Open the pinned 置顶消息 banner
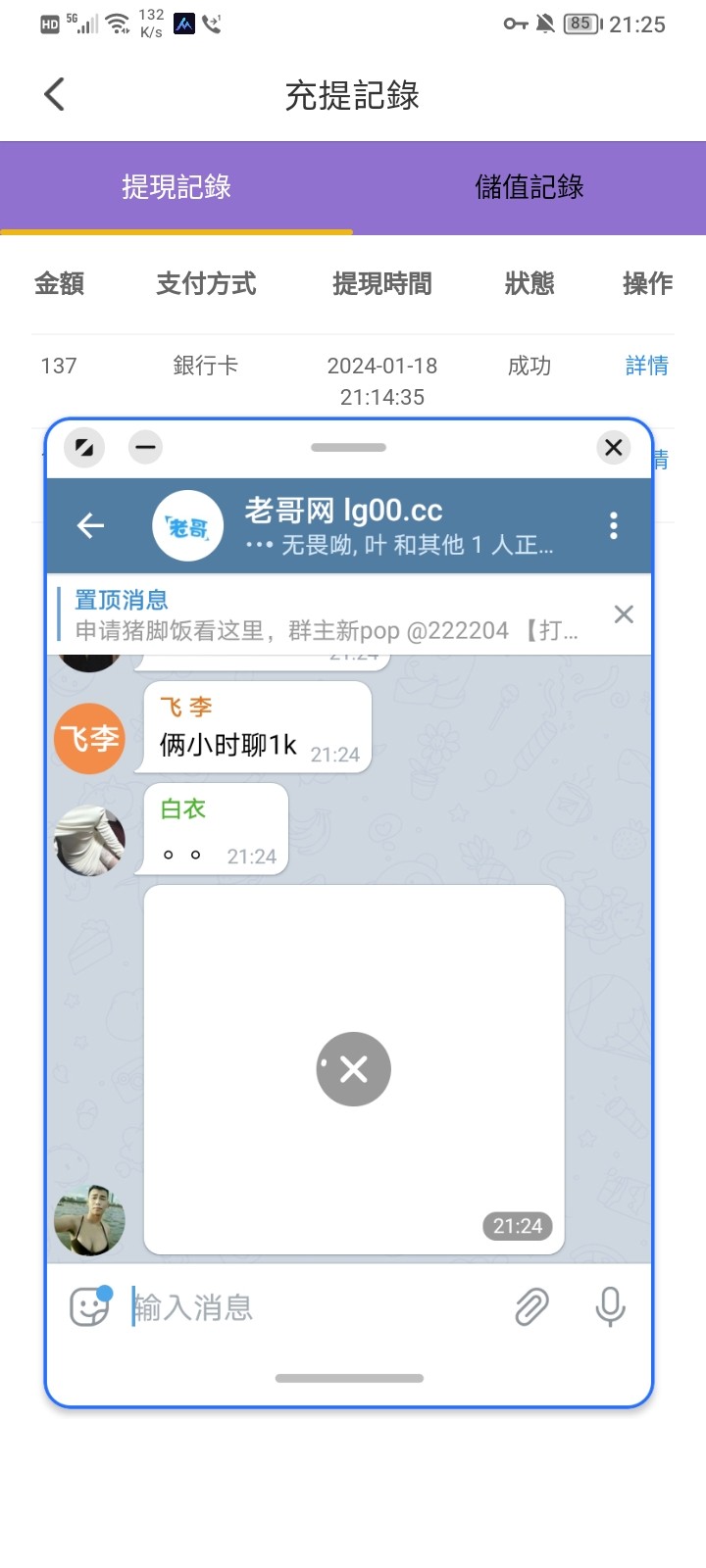 click(x=324, y=614)
